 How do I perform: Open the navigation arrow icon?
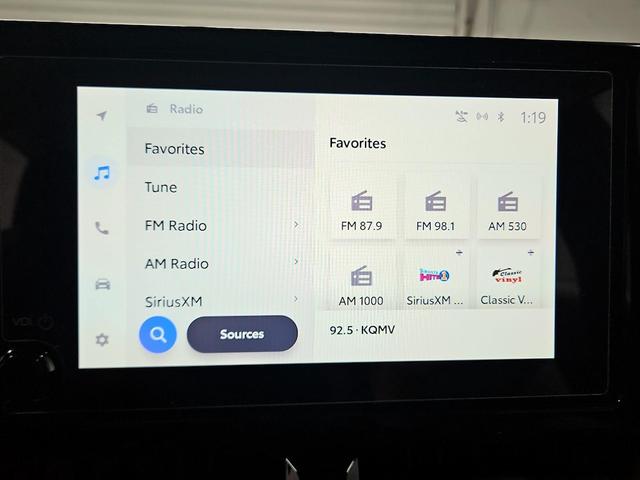pos(101,116)
